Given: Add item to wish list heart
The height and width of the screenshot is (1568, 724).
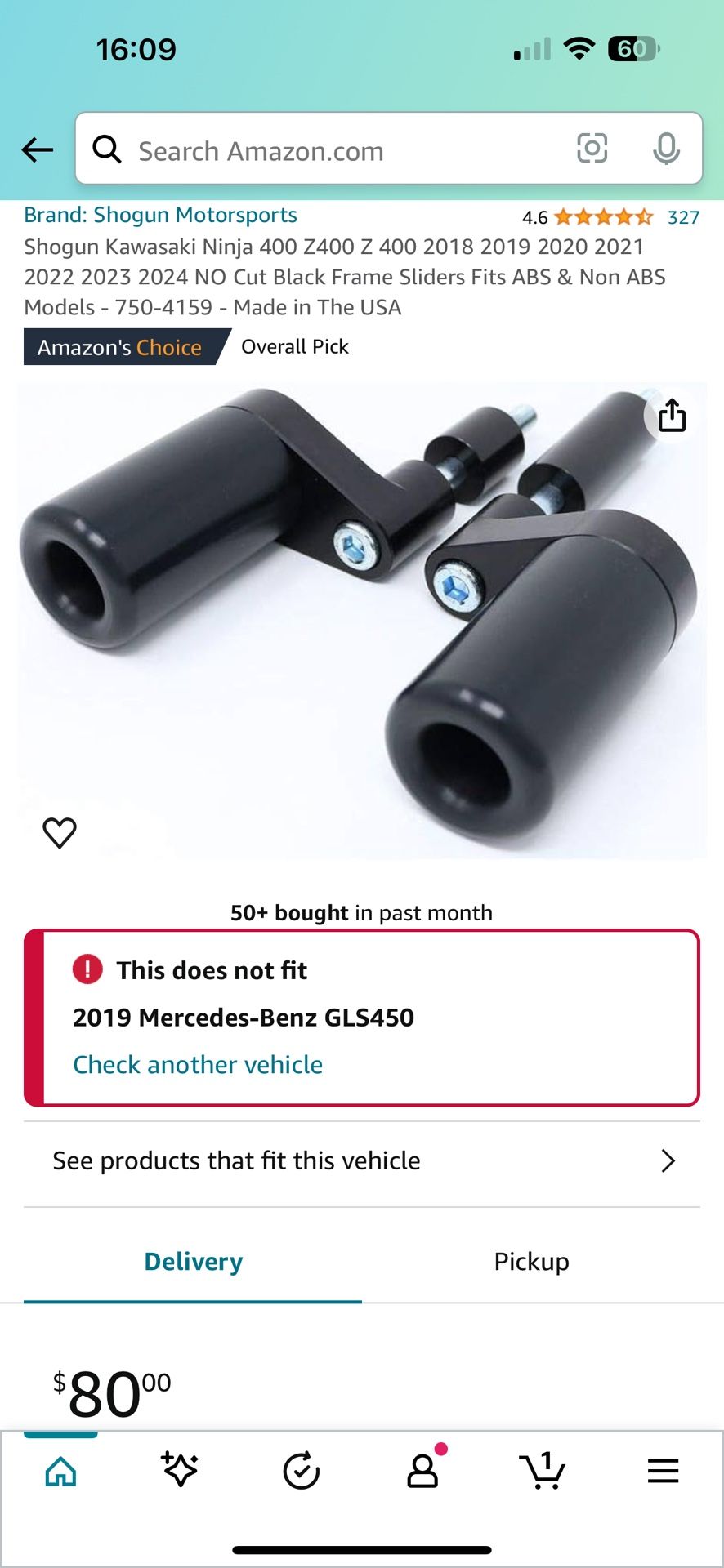Looking at the screenshot, I should pos(60,832).
